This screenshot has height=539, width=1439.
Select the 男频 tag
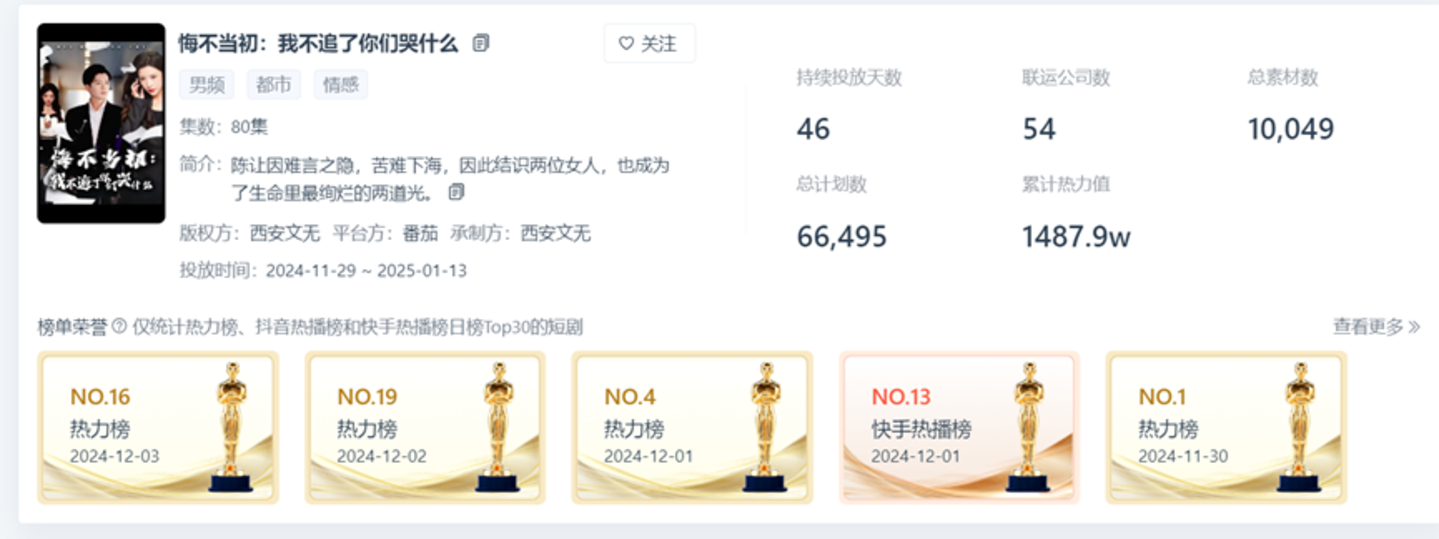pos(206,85)
